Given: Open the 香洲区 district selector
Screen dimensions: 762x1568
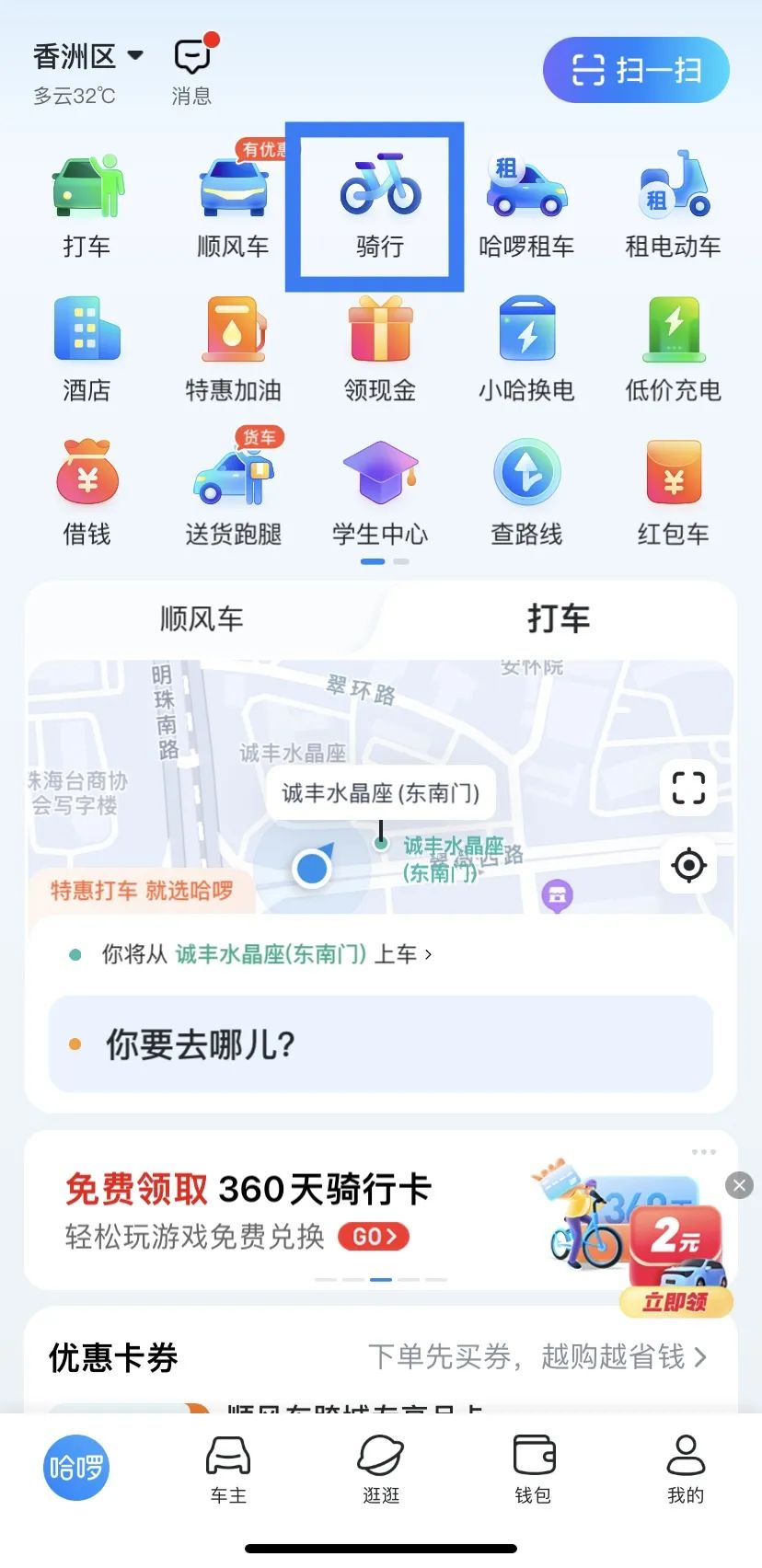Looking at the screenshot, I should 87,55.
